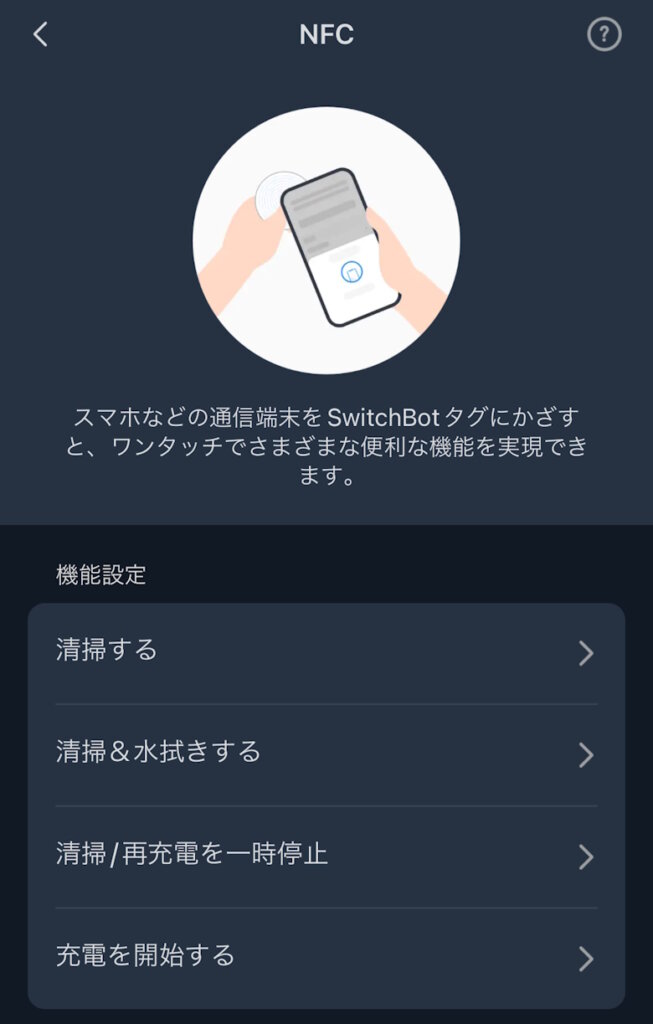Open the 清掃する setting
The image size is (653, 1024).
point(326,652)
